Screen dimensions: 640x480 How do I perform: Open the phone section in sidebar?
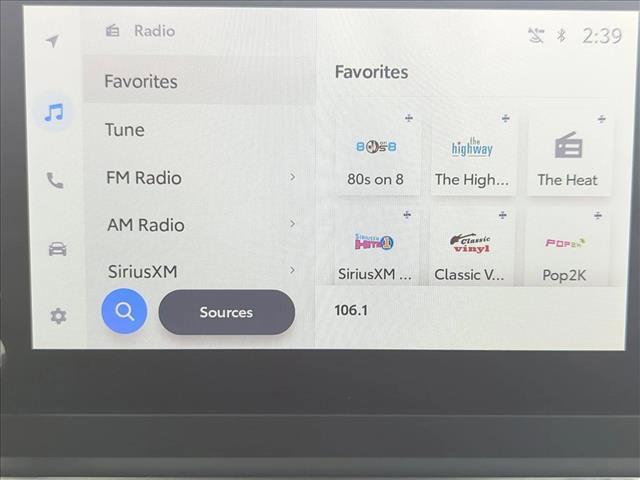[54, 181]
